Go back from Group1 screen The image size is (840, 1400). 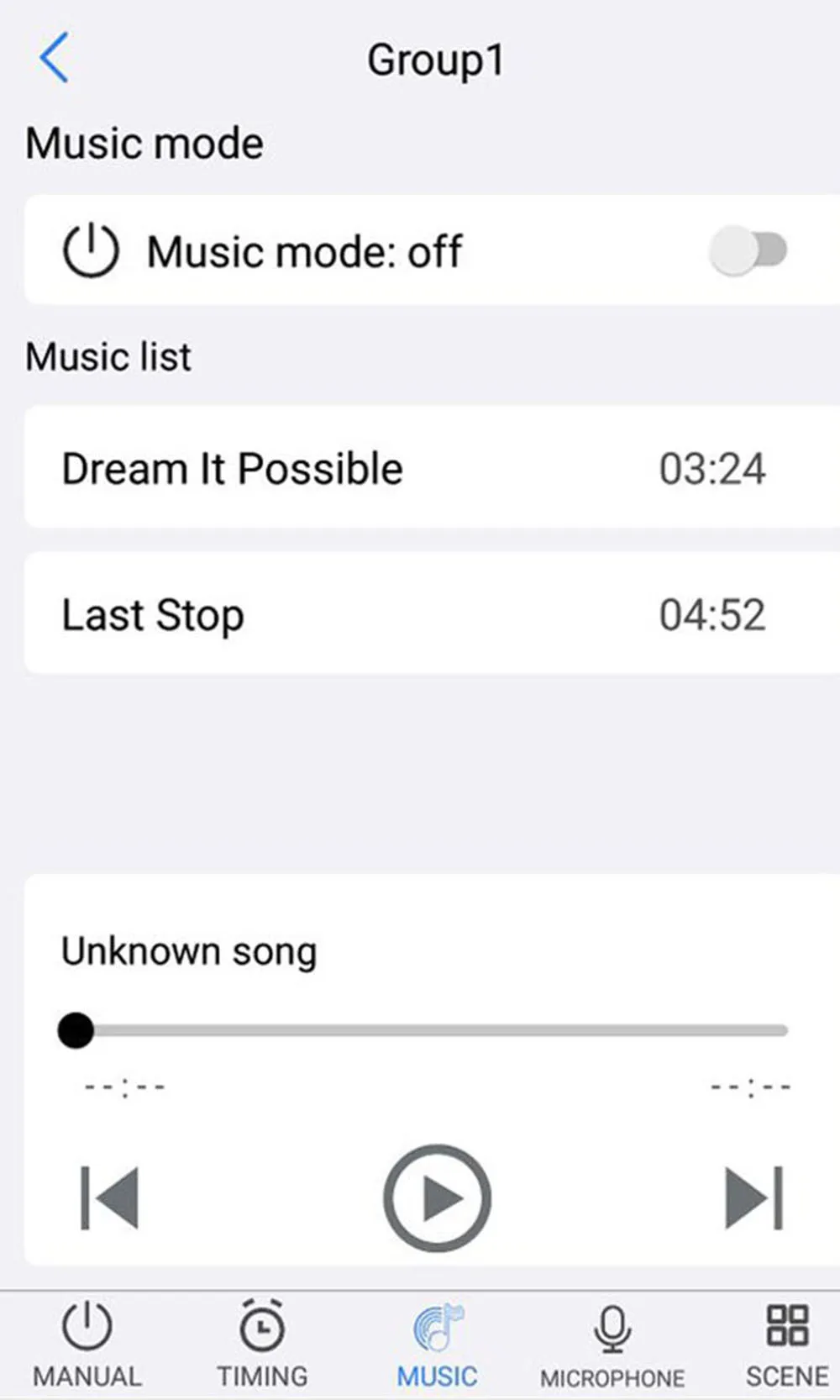tap(54, 58)
